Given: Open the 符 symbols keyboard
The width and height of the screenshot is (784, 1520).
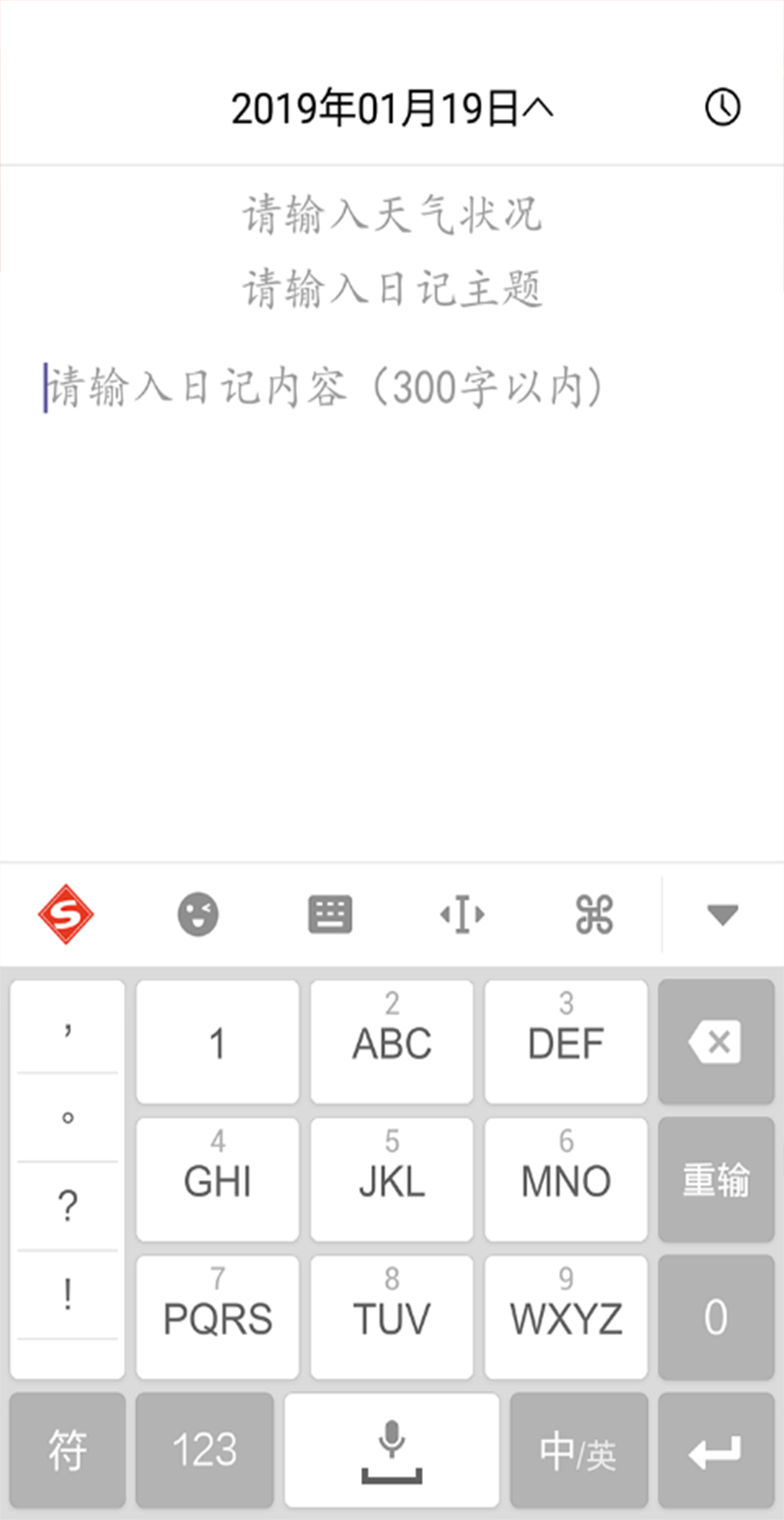Looking at the screenshot, I should [67, 1450].
